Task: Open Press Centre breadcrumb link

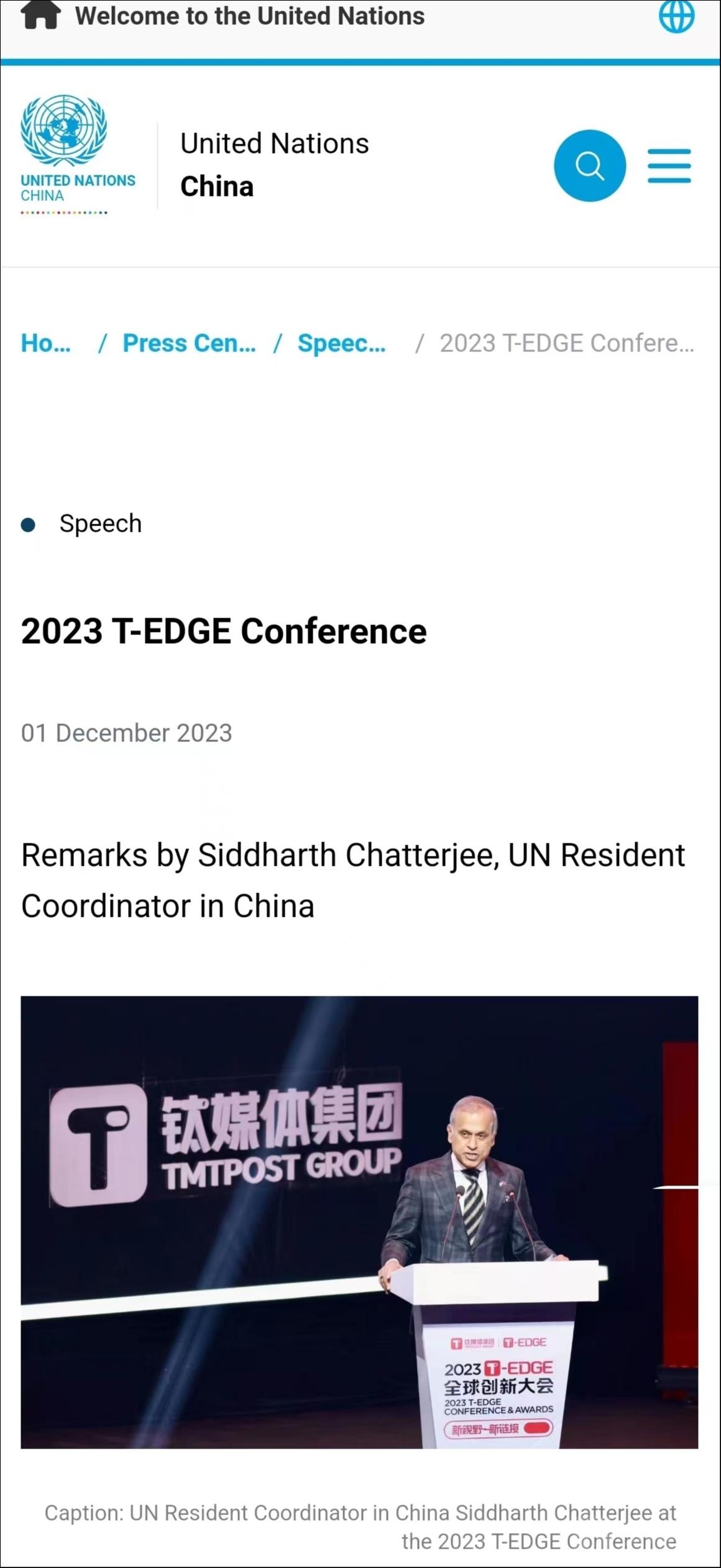Action: click(189, 343)
